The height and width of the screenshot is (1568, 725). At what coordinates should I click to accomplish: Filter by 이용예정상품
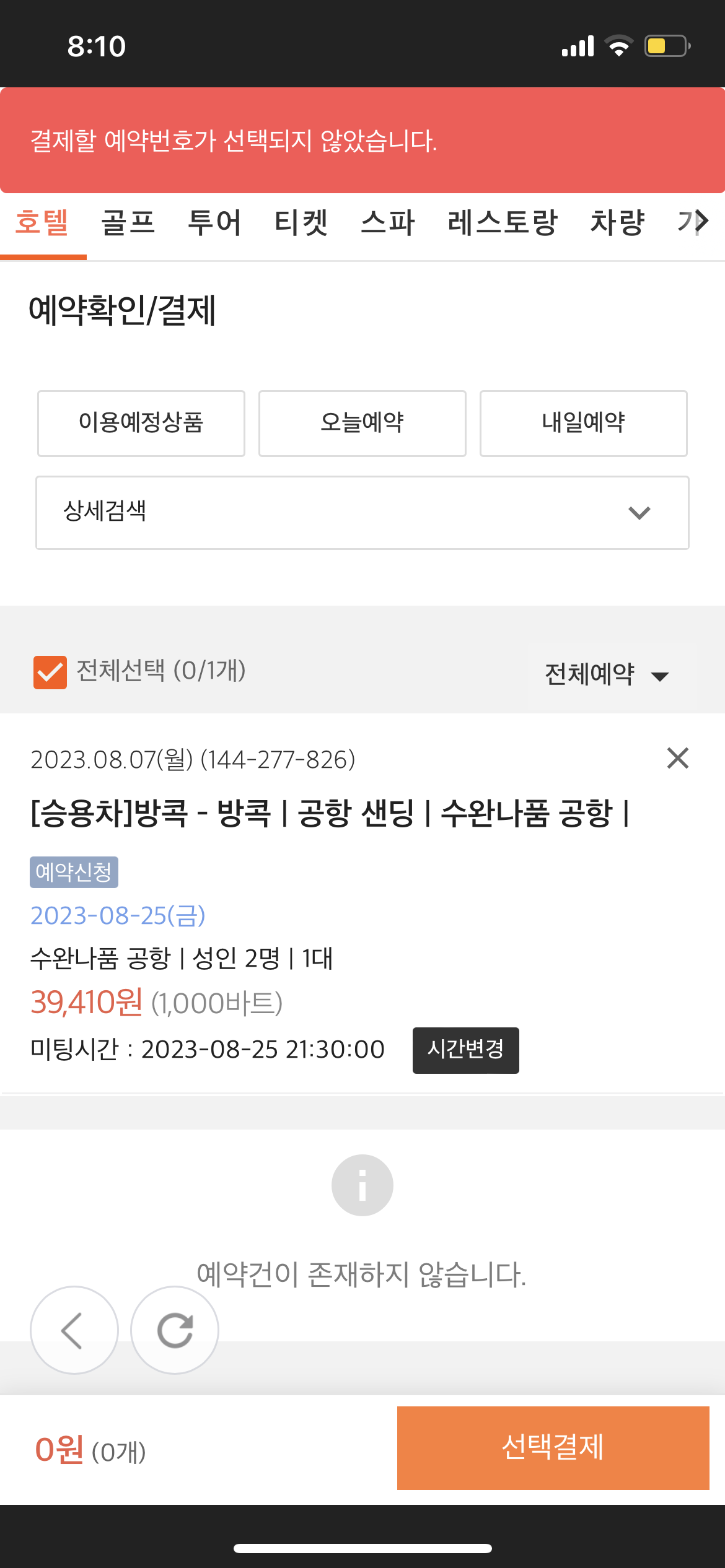141,424
